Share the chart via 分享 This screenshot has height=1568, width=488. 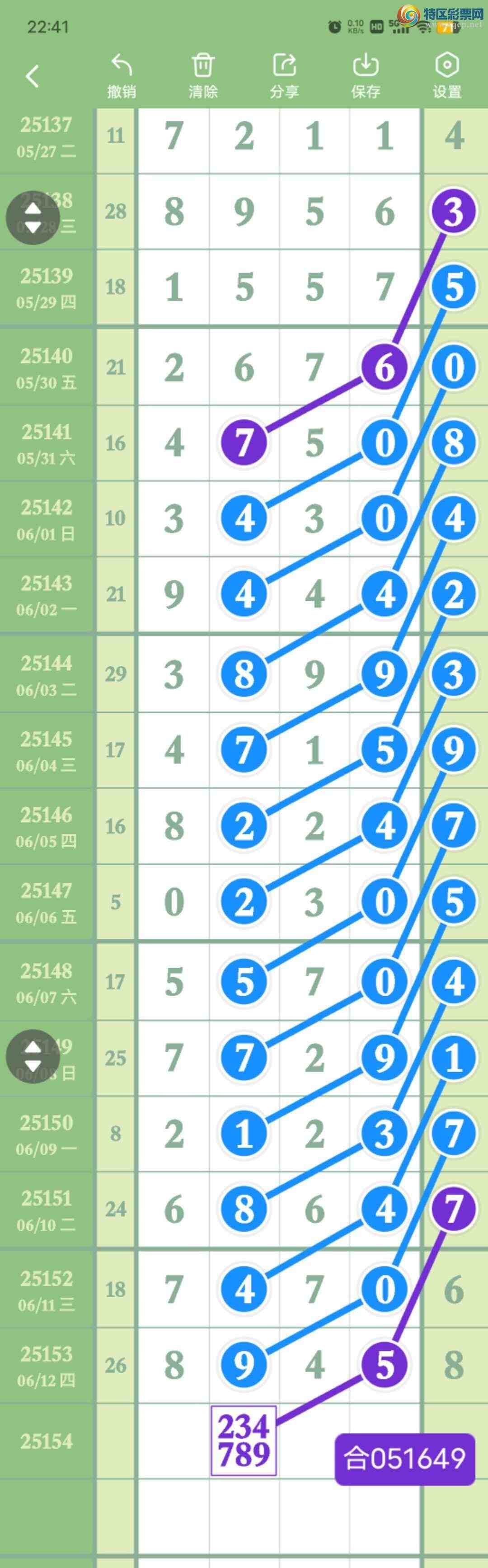pos(285,76)
